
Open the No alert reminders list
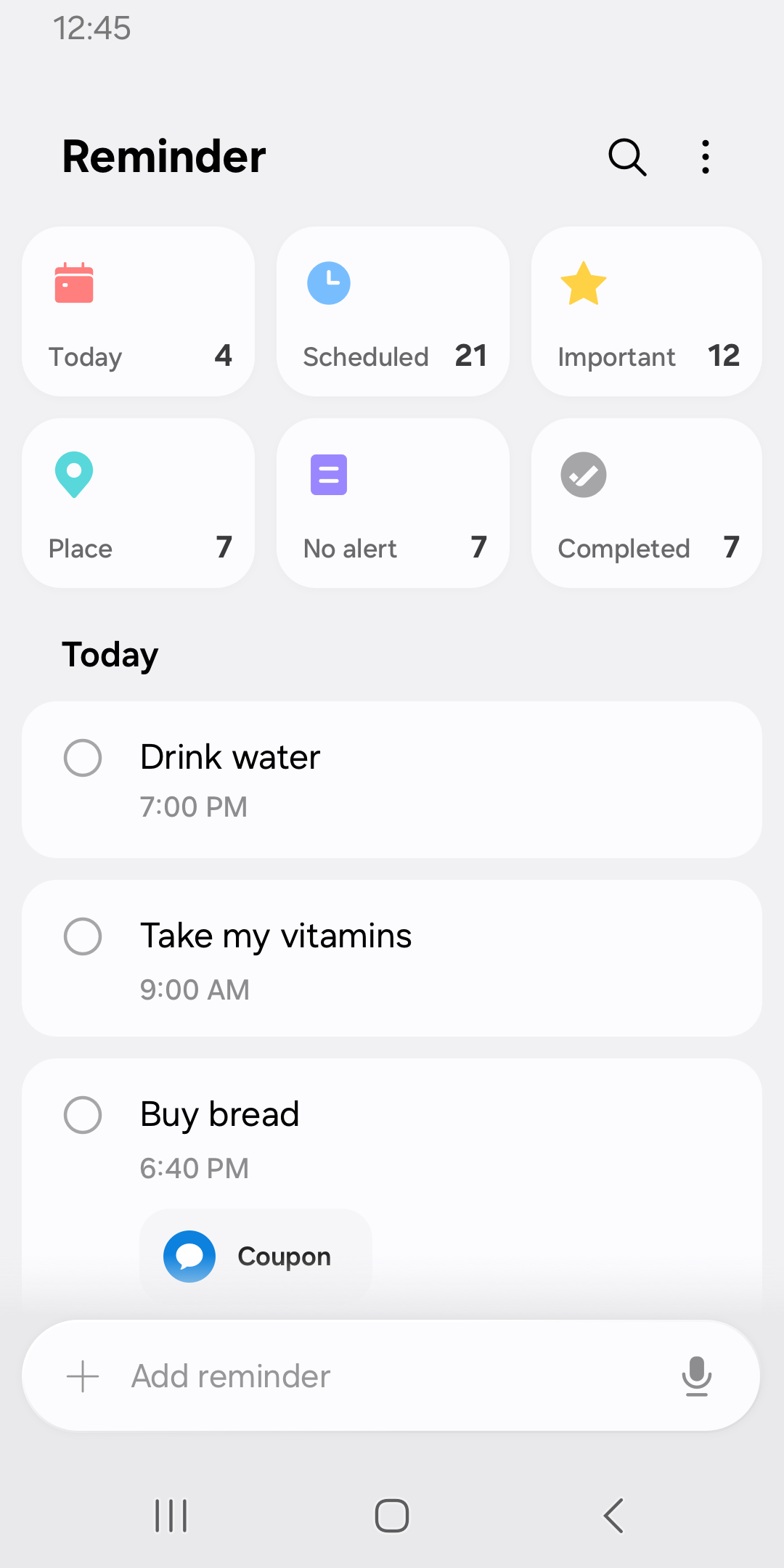(392, 502)
